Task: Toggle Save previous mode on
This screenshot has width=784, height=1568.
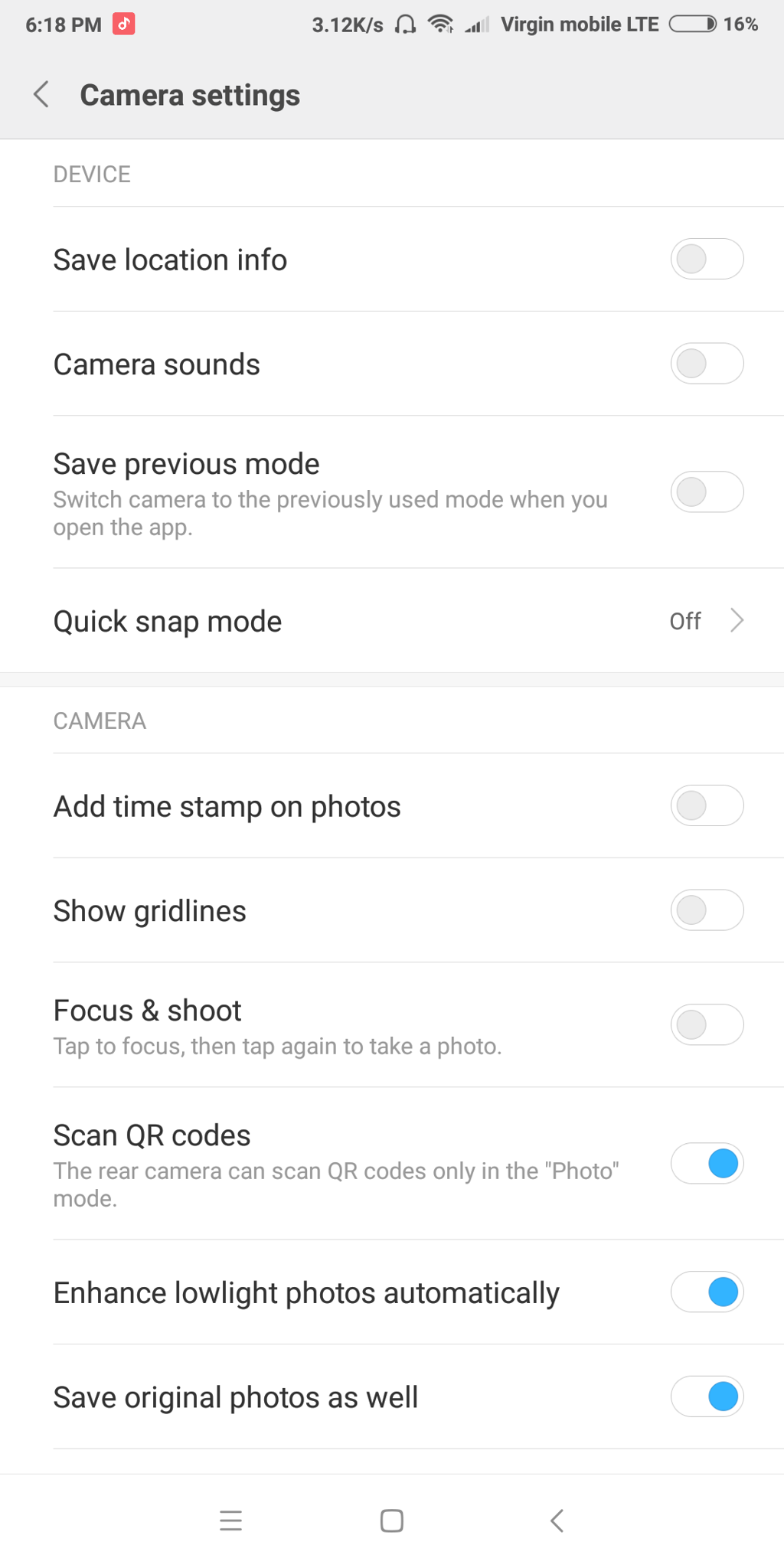Action: pos(707,492)
